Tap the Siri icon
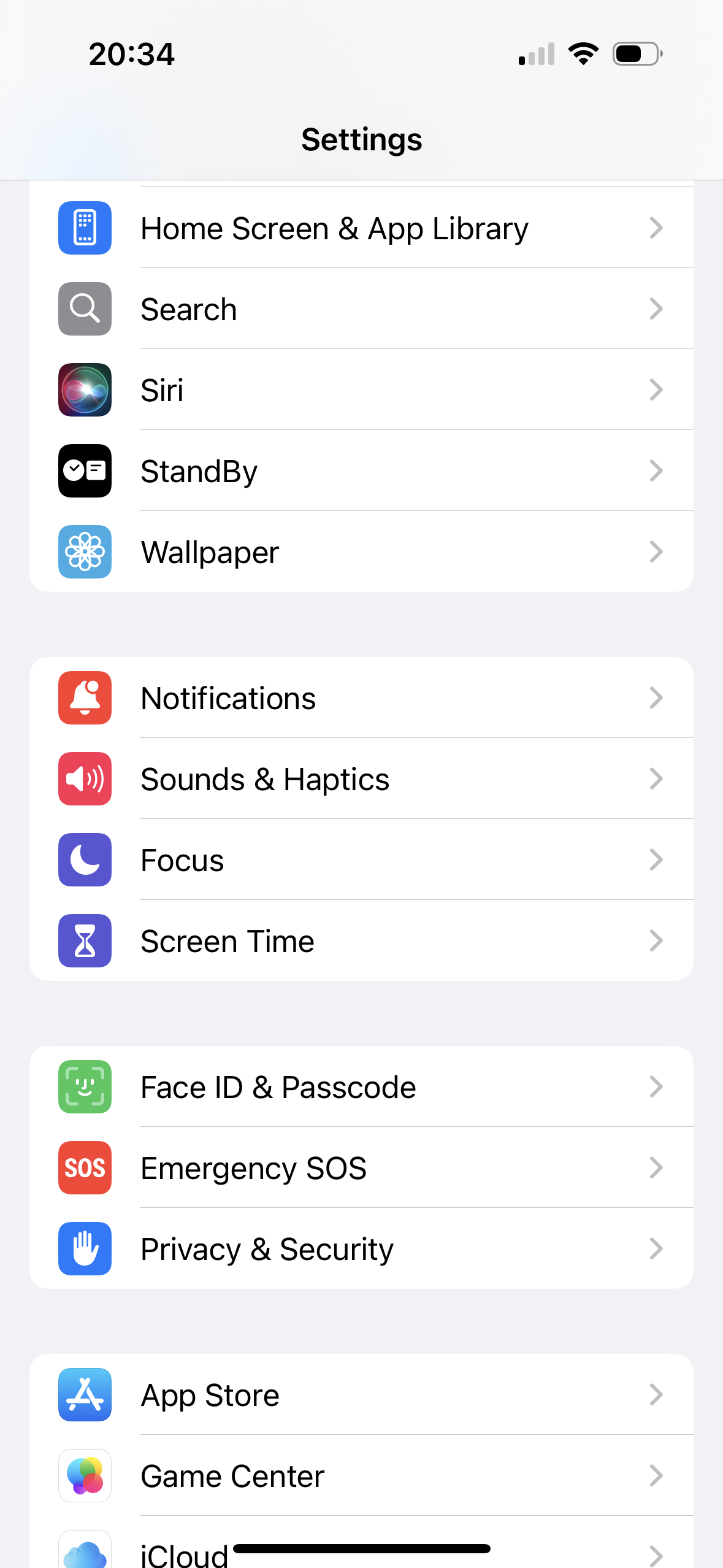Viewport: 723px width, 1568px height. (x=84, y=390)
